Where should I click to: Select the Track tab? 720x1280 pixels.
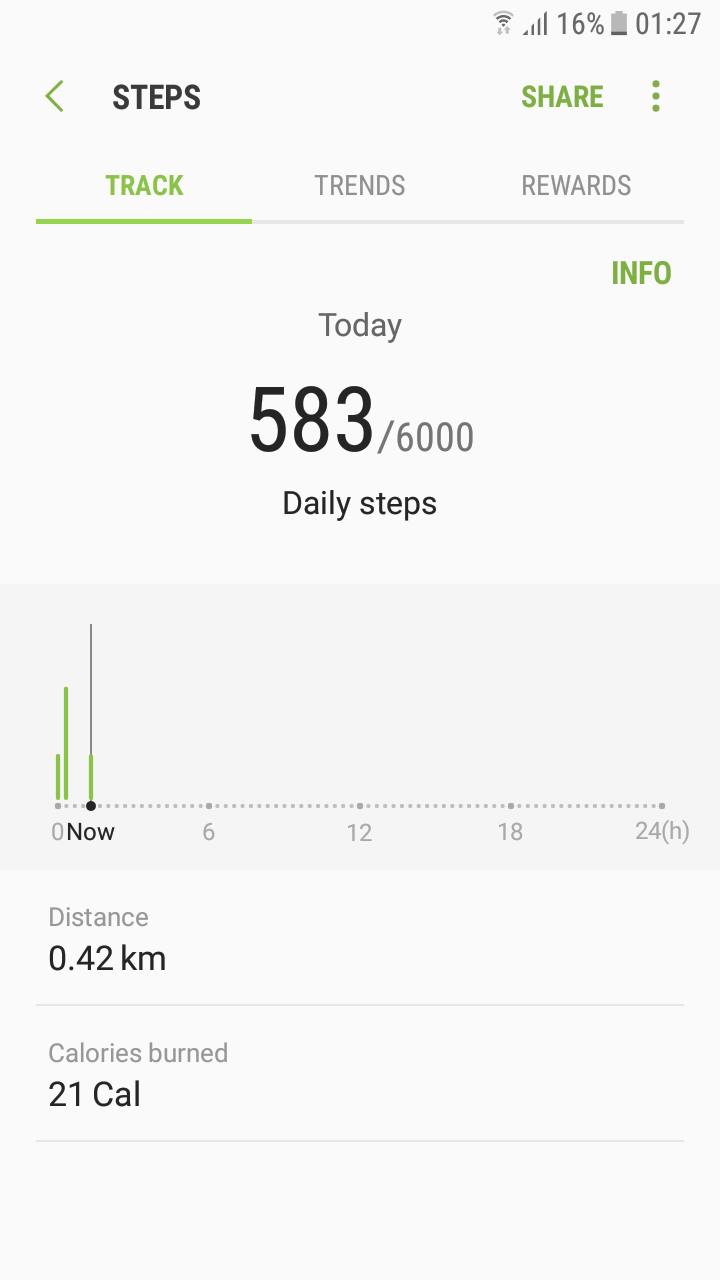coord(144,186)
